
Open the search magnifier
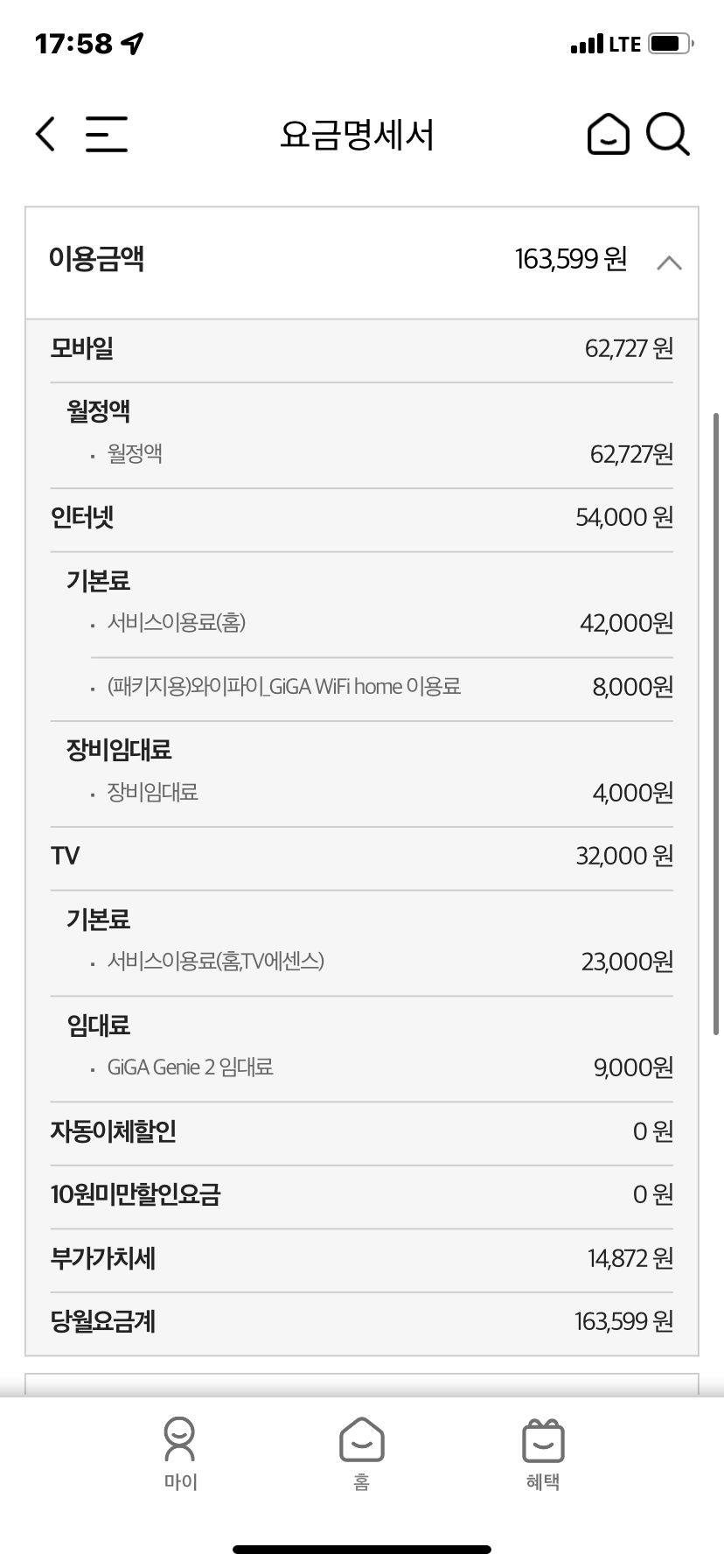pos(668,135)
